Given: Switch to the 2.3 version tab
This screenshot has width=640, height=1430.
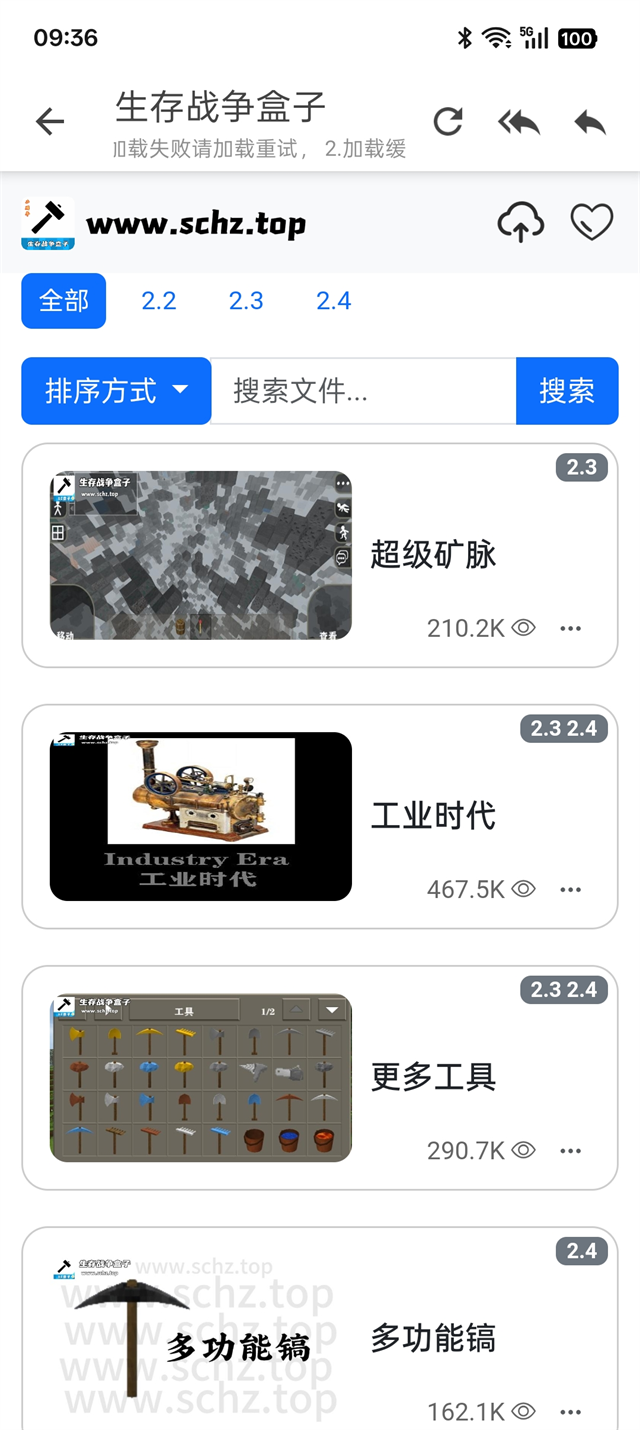Looking at the screenshot, I should click(x=246, y=301).
